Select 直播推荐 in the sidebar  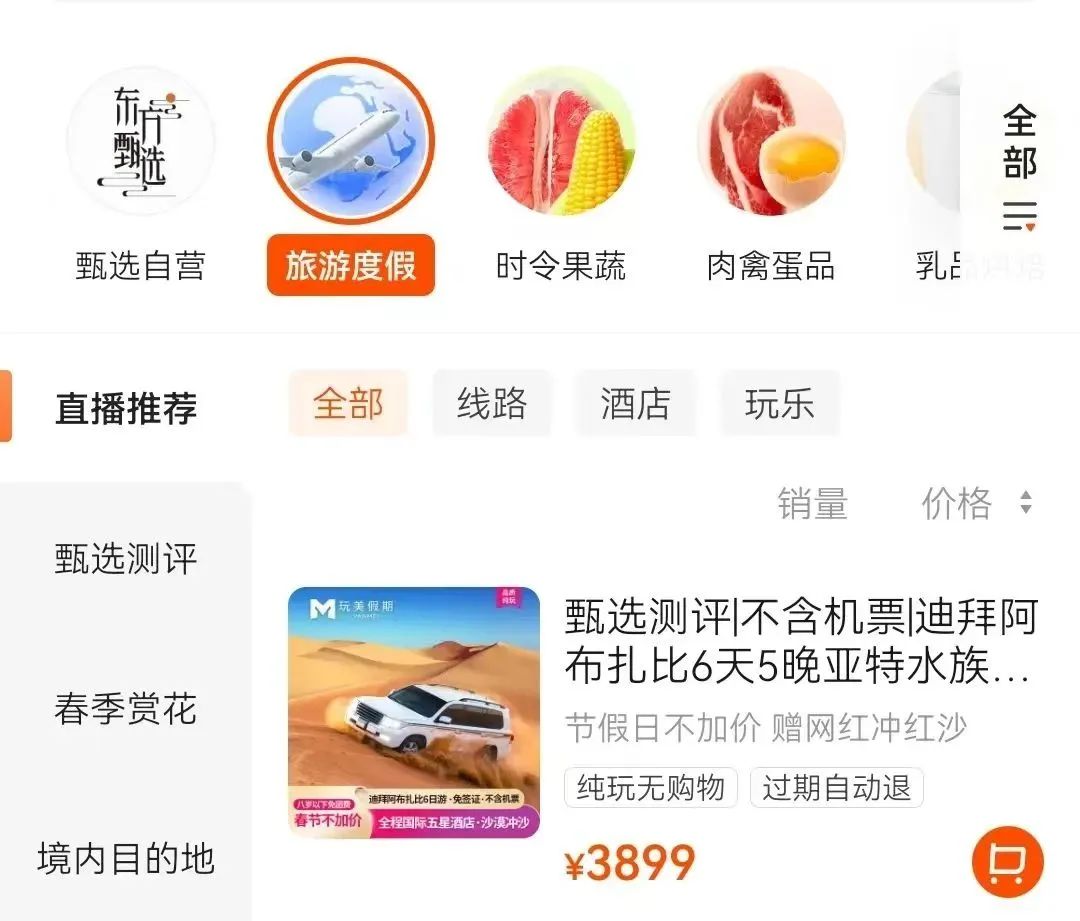click(126, 408)
